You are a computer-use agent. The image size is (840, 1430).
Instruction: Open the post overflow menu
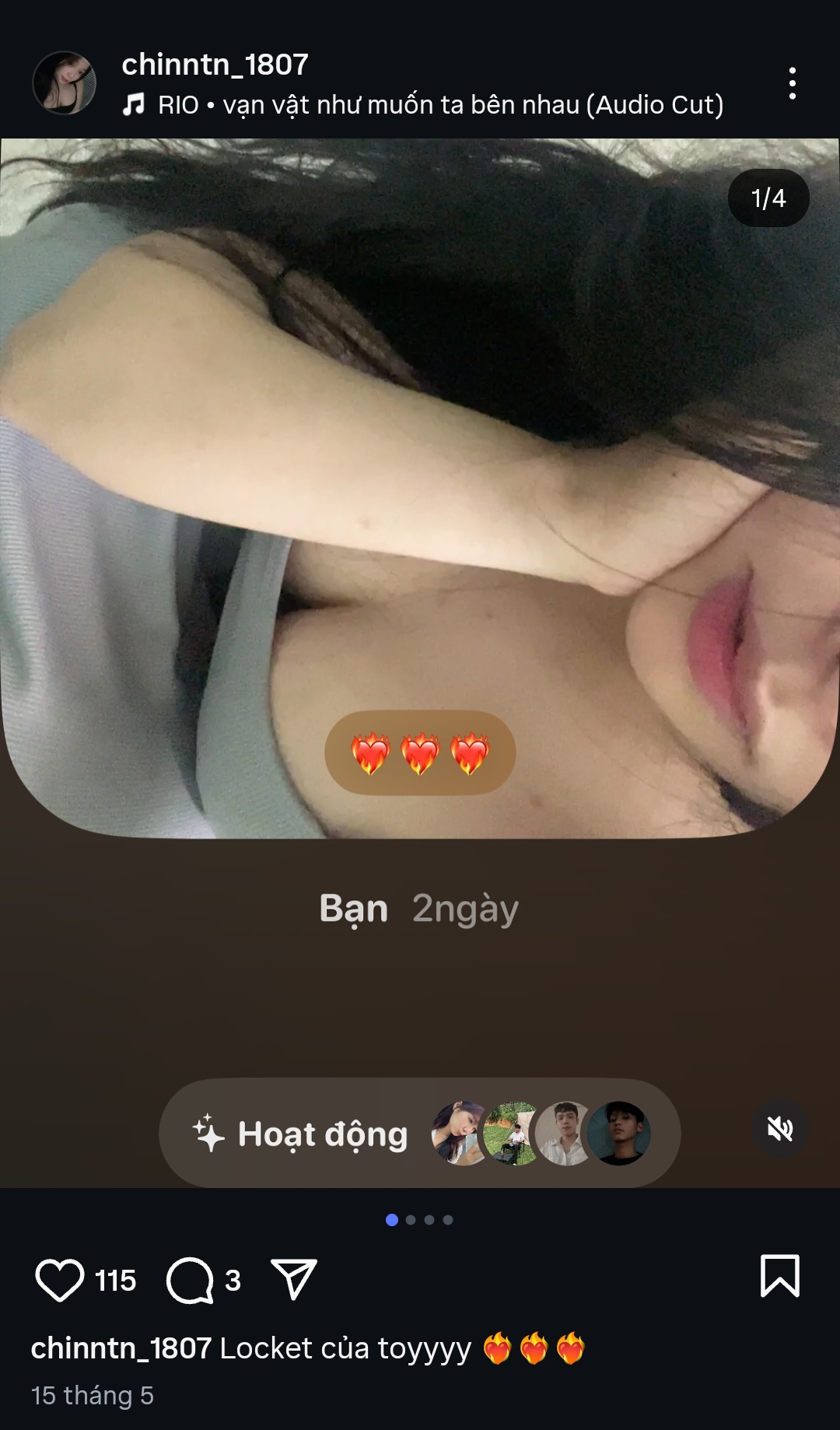792,83
